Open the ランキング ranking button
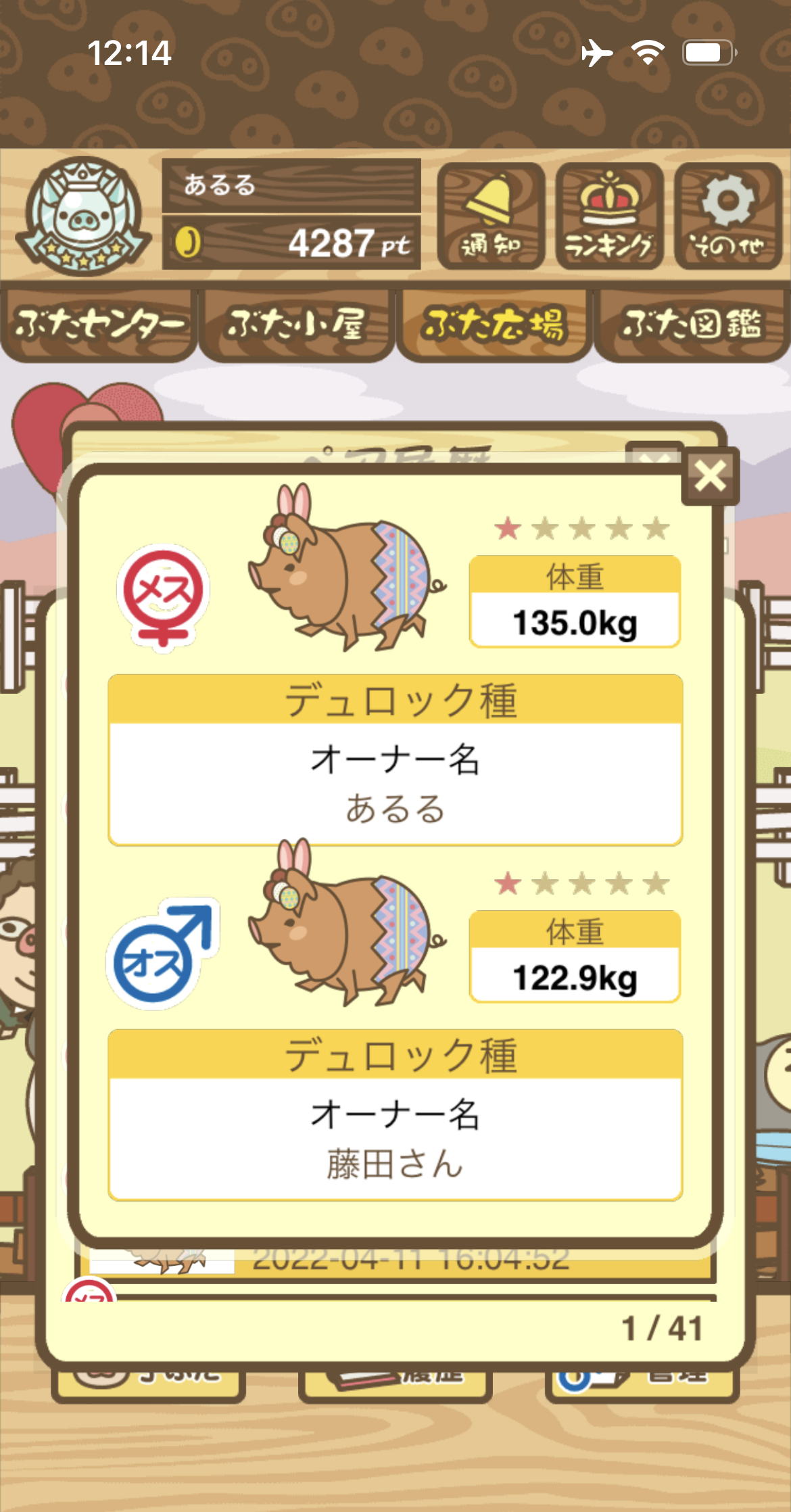 click(x=609, y=216)
